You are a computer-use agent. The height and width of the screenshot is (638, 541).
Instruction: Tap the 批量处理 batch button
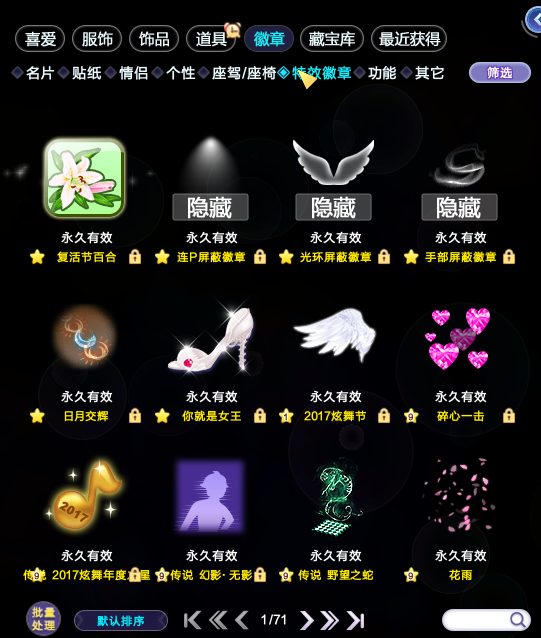44,619
